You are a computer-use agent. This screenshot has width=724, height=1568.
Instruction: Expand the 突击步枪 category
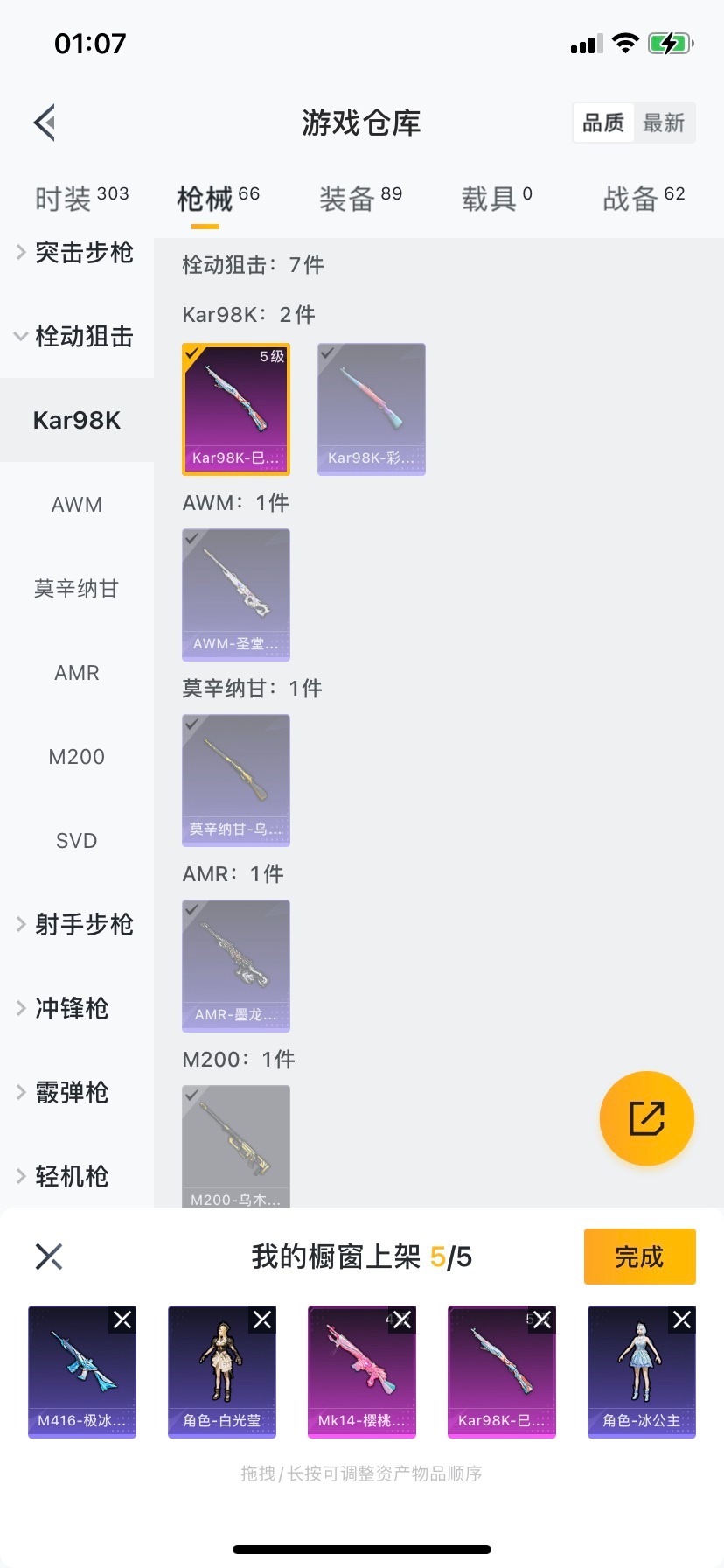click(75, 253)
